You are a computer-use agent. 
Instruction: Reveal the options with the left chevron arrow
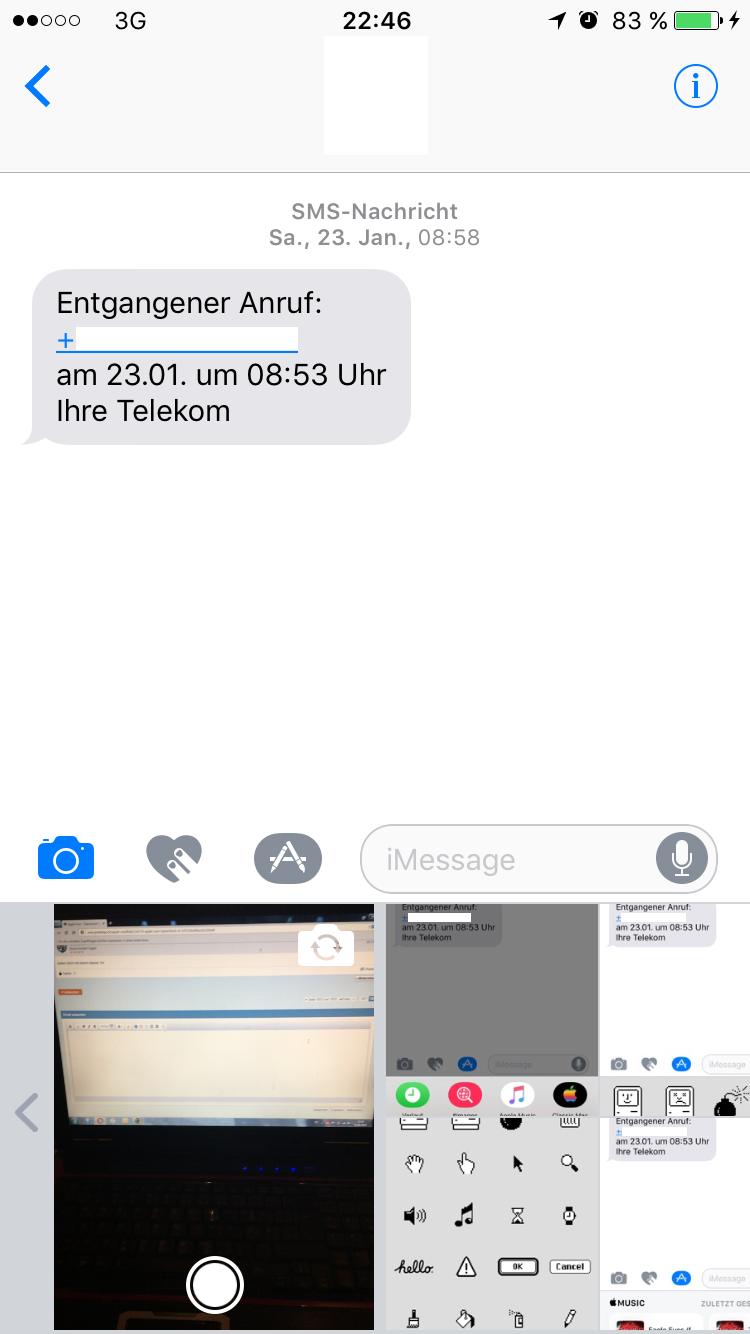[27, 1112]
